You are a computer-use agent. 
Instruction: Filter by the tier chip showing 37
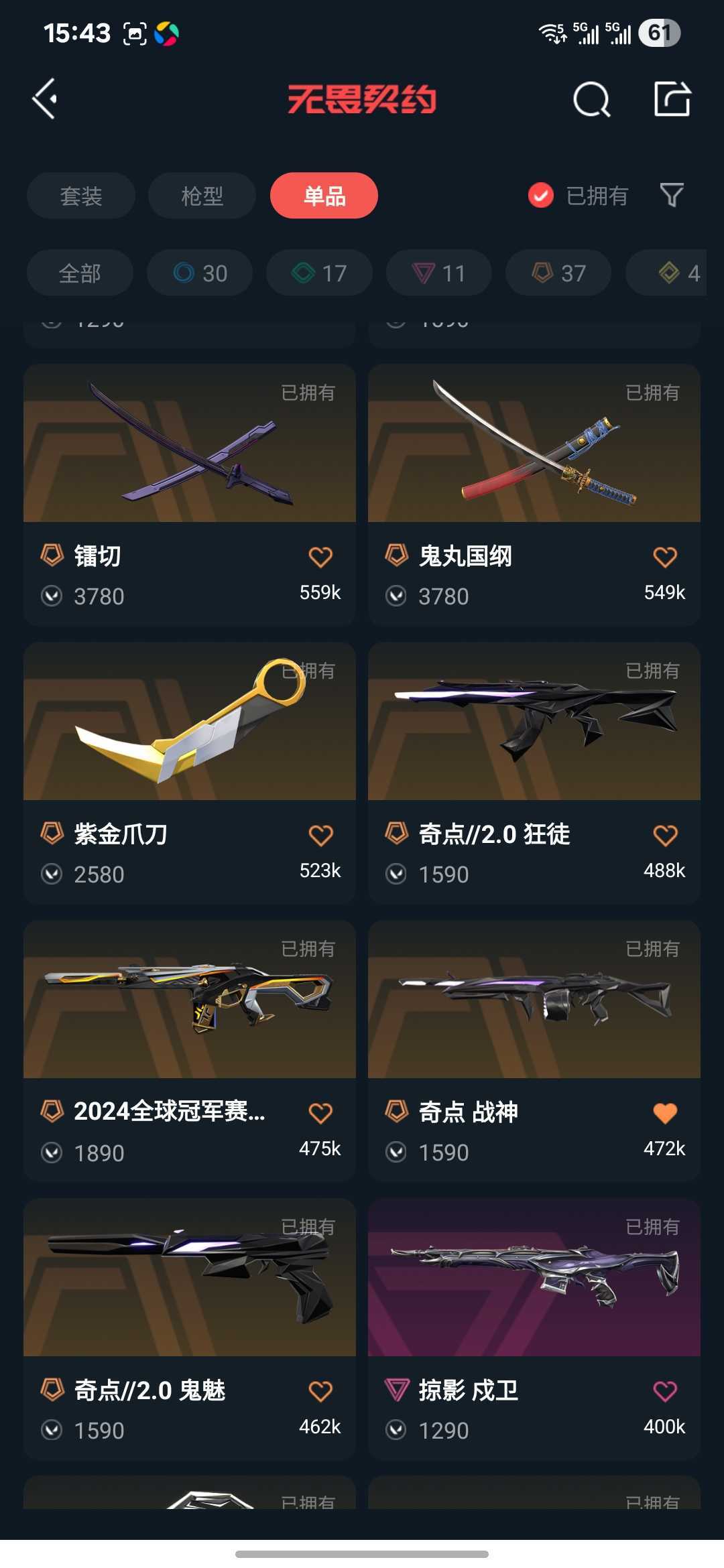point(558,273)
